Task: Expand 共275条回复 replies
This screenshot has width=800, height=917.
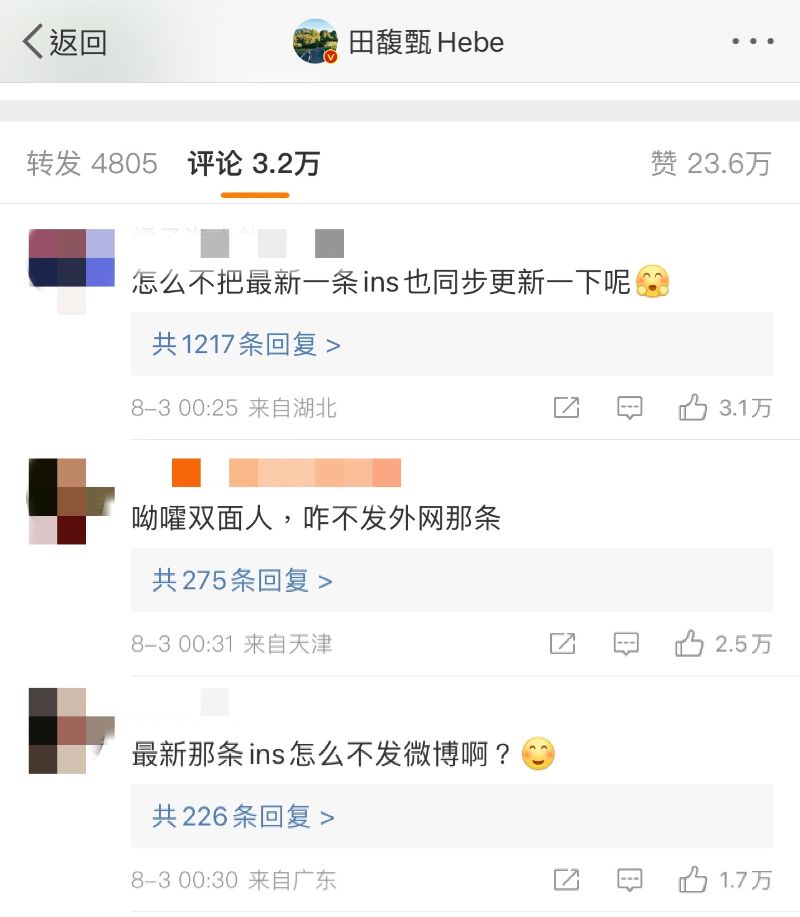Action: 242,581
